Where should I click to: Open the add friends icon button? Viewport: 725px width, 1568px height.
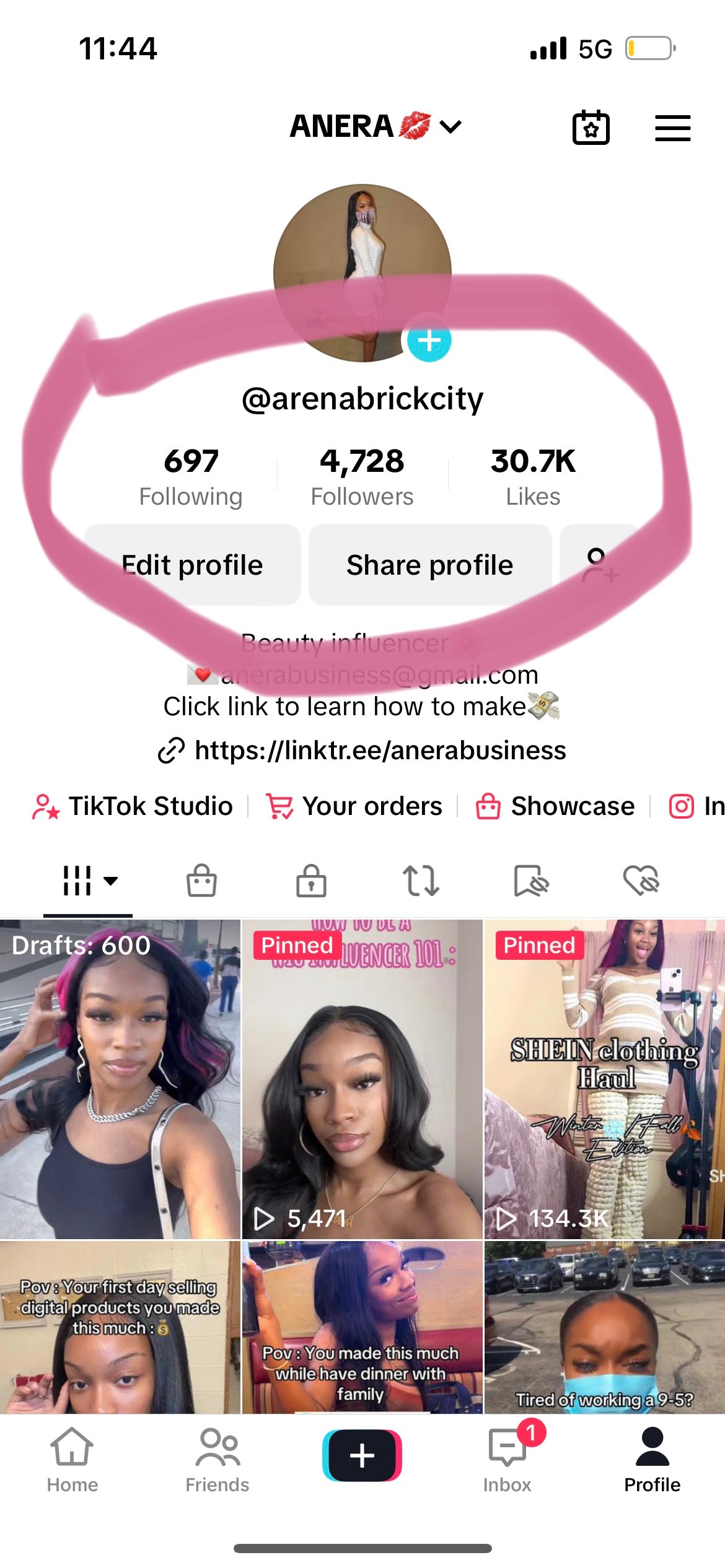coord(599,565)
